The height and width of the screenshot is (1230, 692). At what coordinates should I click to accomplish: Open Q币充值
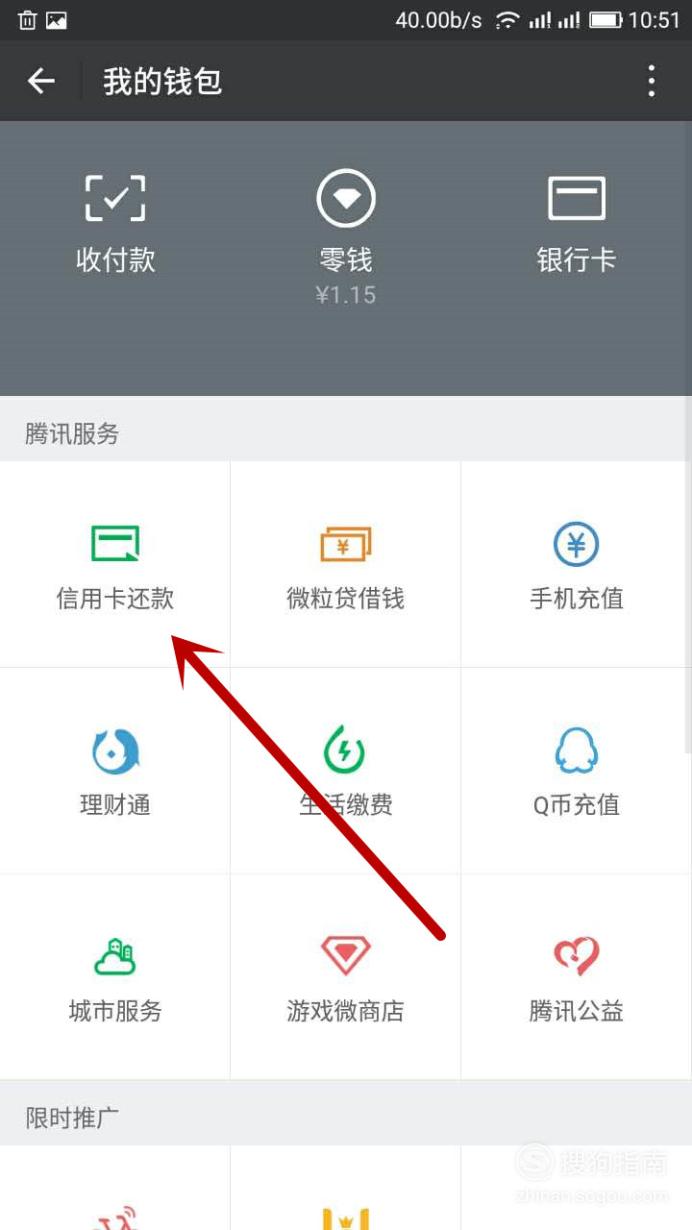(x=577, y=770)
